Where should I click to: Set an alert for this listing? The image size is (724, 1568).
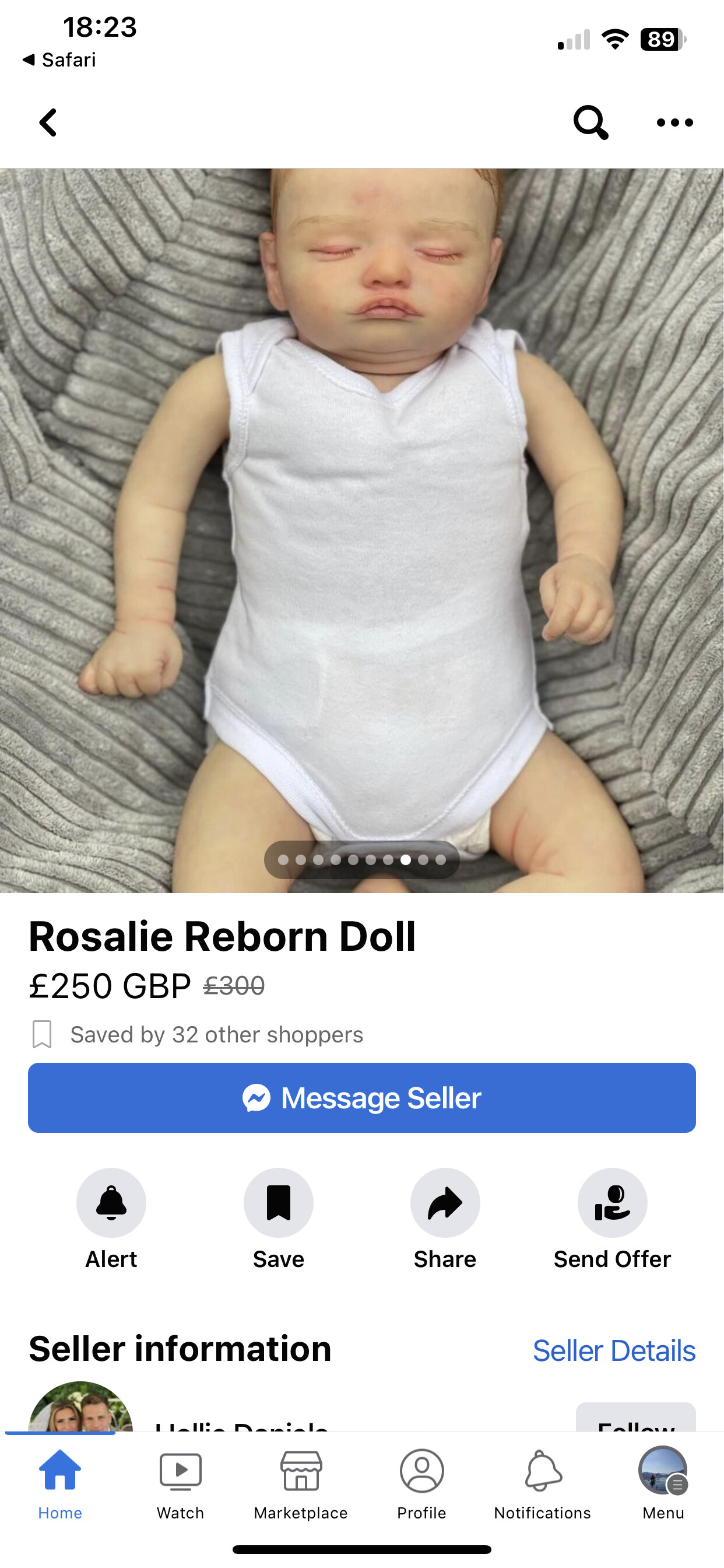click(111, 1203)
